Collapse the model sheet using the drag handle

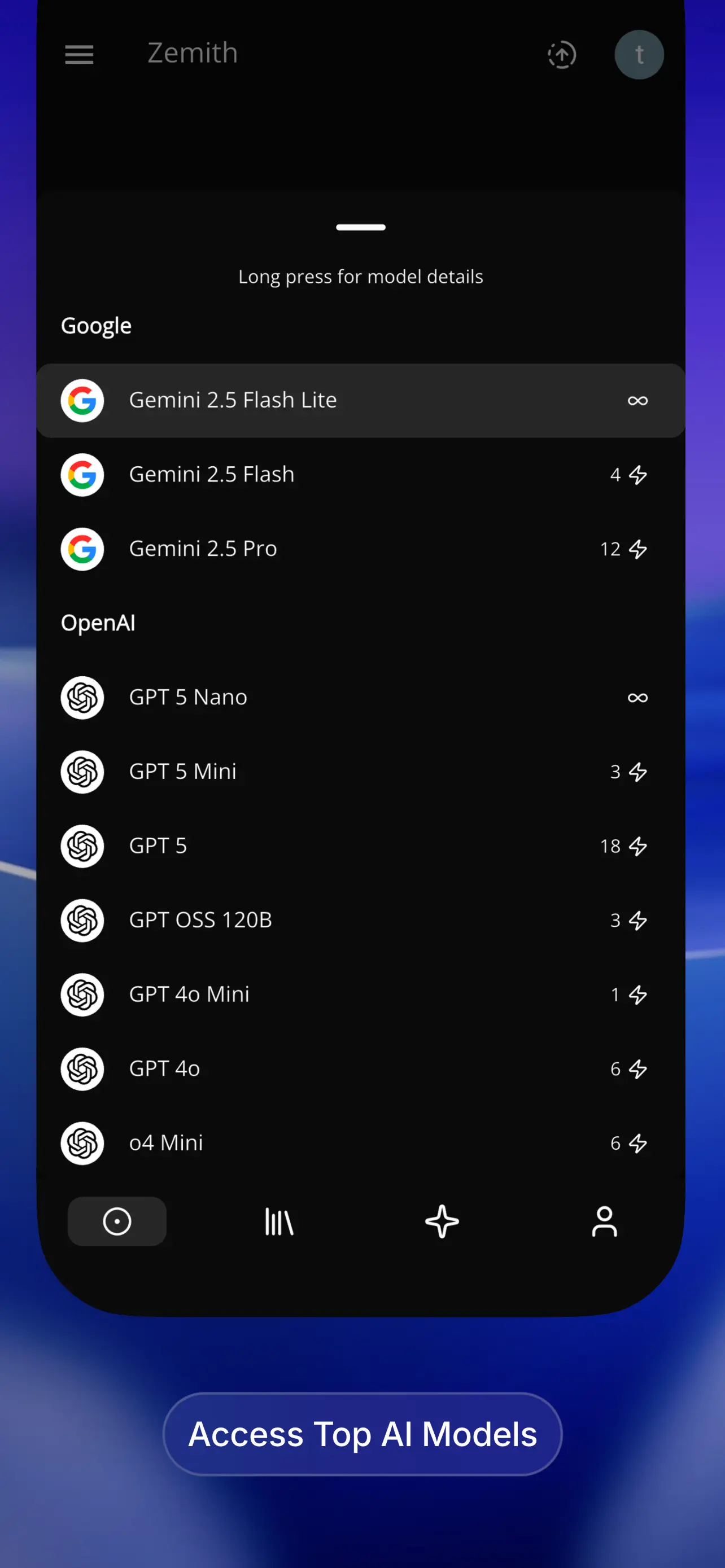360,226
